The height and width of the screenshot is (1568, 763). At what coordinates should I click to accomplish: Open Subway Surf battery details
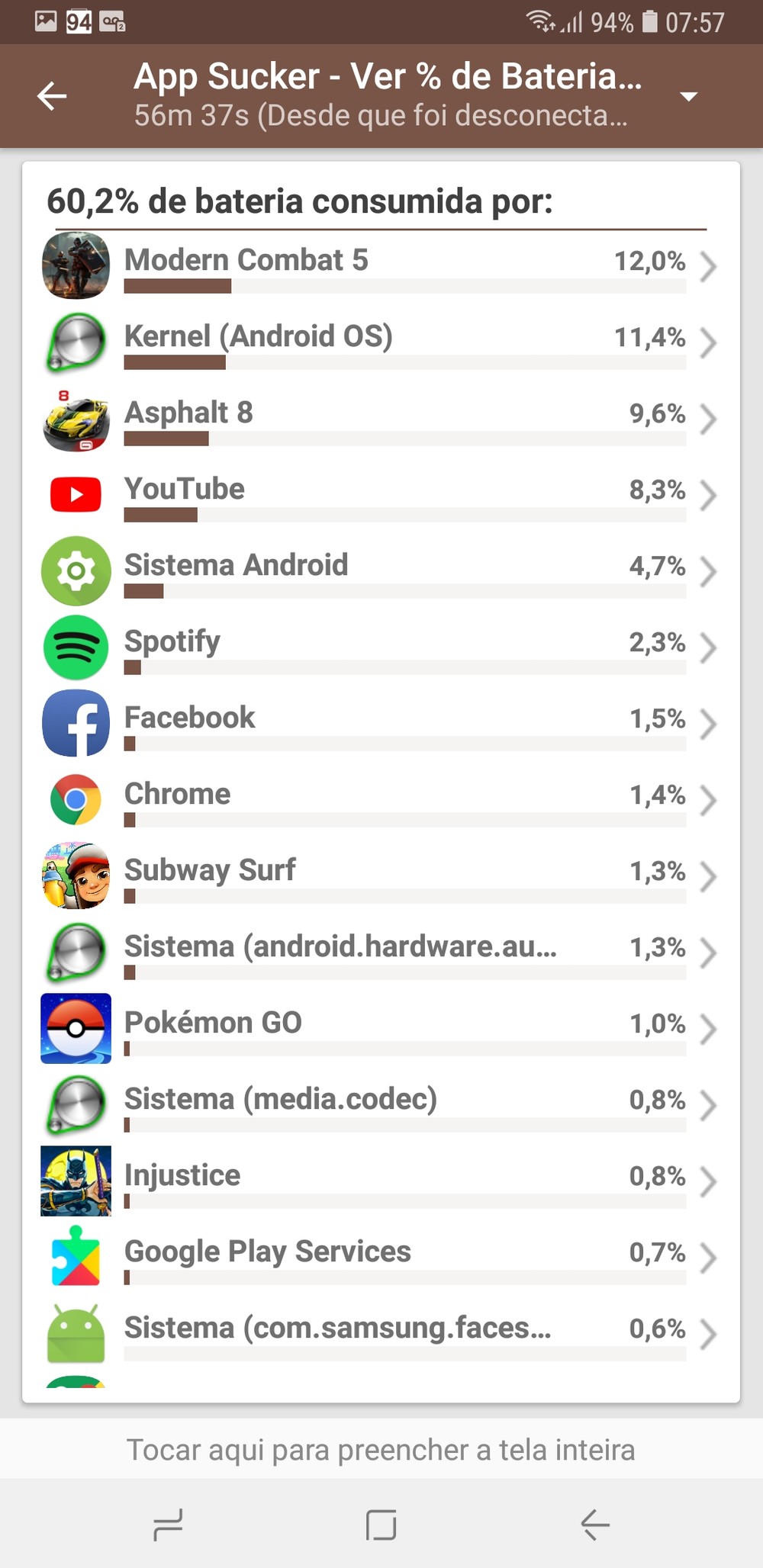pyautogui.click(x=381, y=876)
